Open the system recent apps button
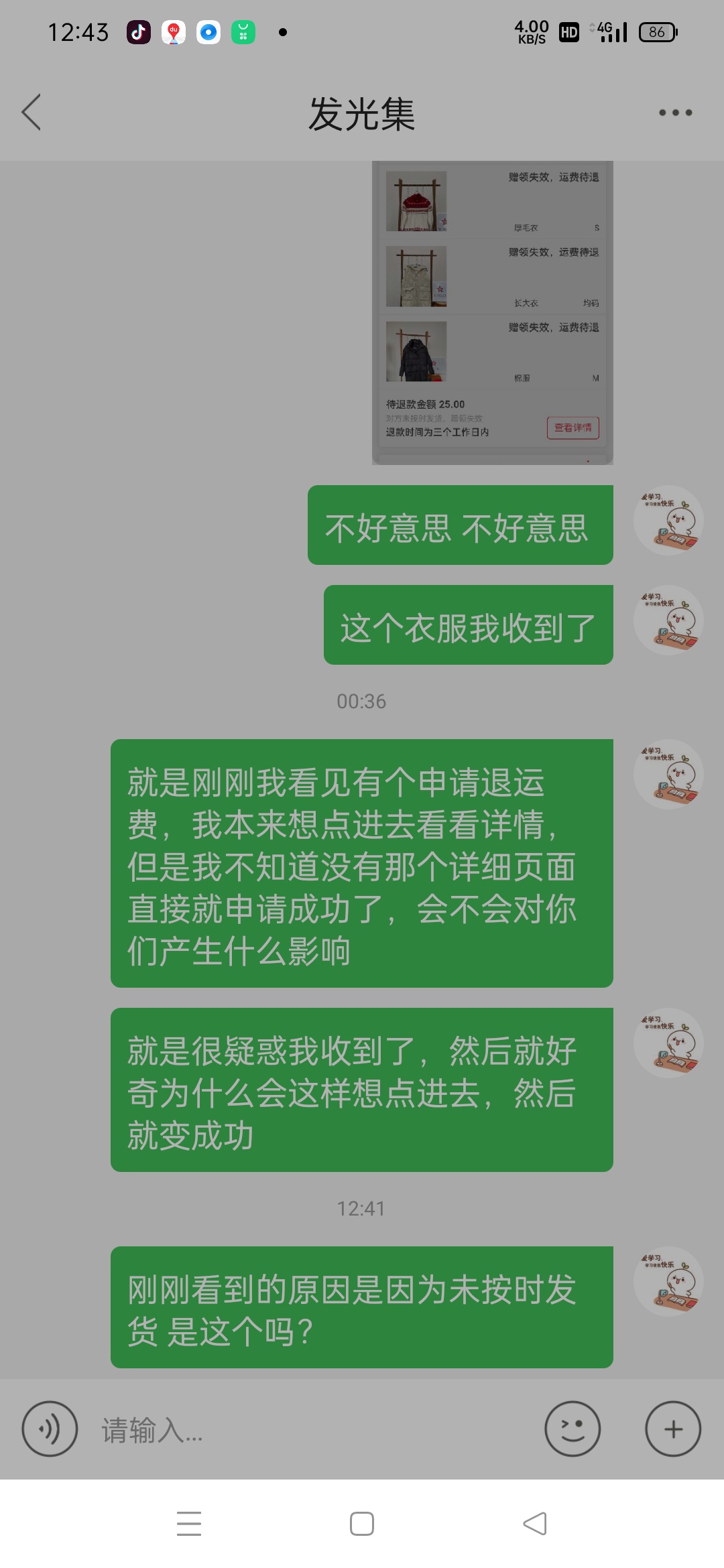 click(x=189, y=1524)
